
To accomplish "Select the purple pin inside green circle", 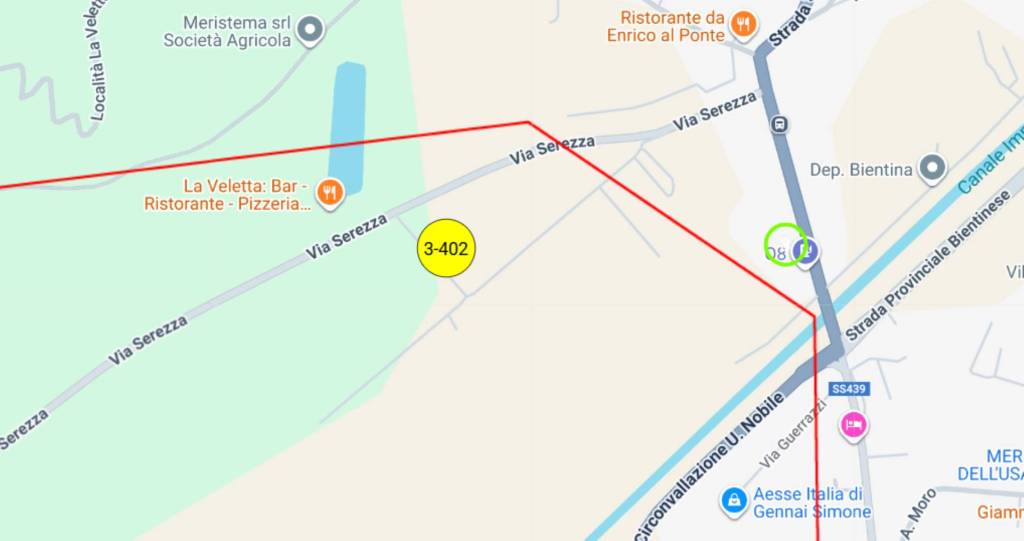I will coord(805,250).
